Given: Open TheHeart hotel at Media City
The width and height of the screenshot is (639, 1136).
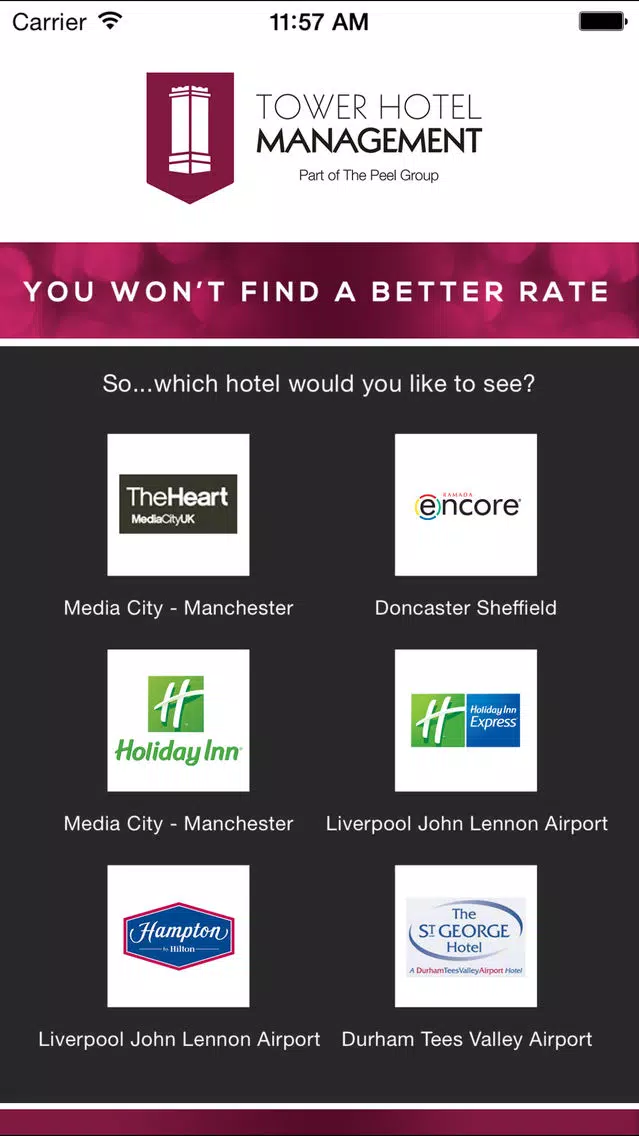Looking at the screenshot, I should pyautogui.click(x=178, y=505).
